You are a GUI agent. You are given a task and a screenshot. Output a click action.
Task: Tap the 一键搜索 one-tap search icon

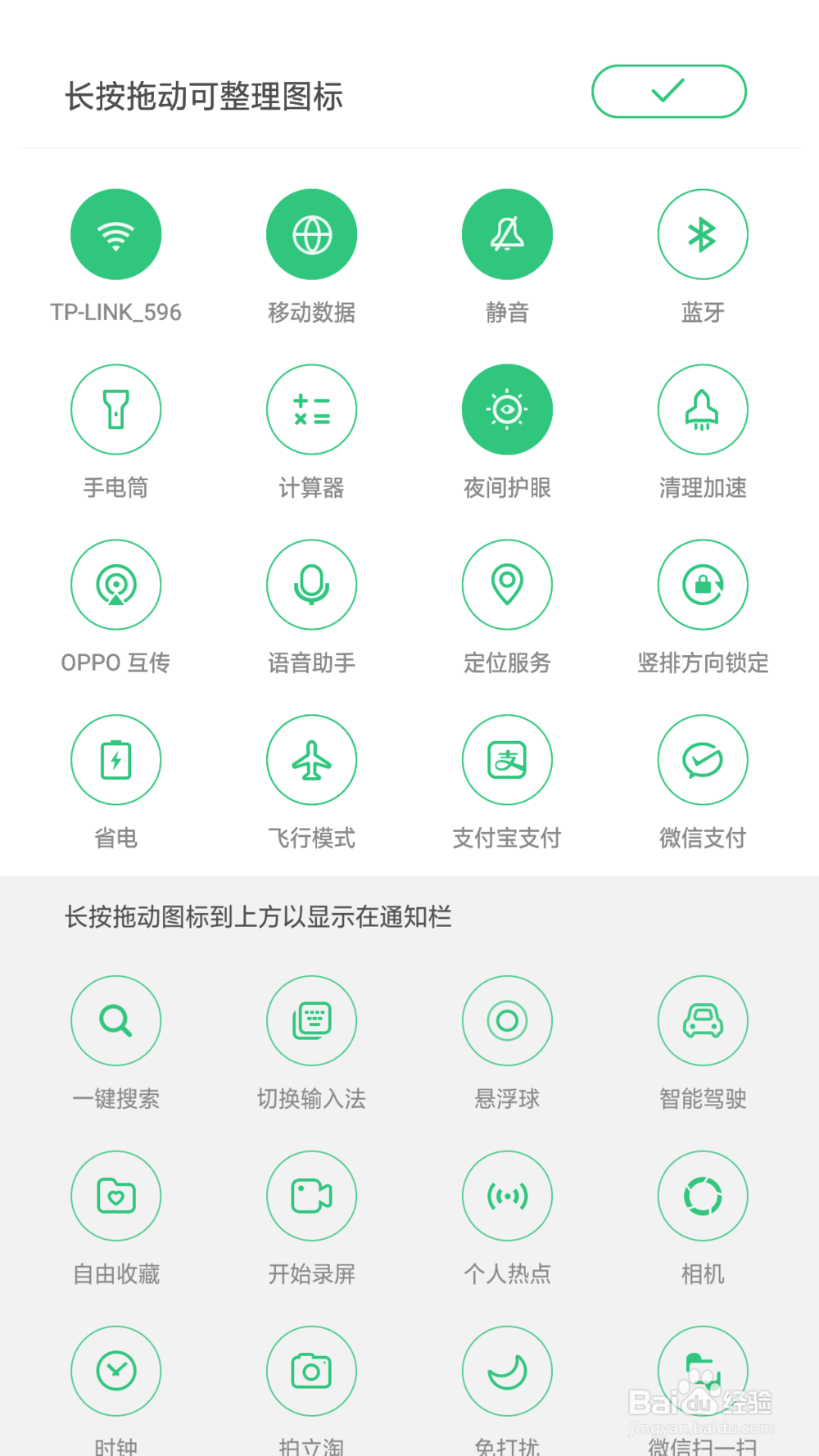[x=115, y=1020]
